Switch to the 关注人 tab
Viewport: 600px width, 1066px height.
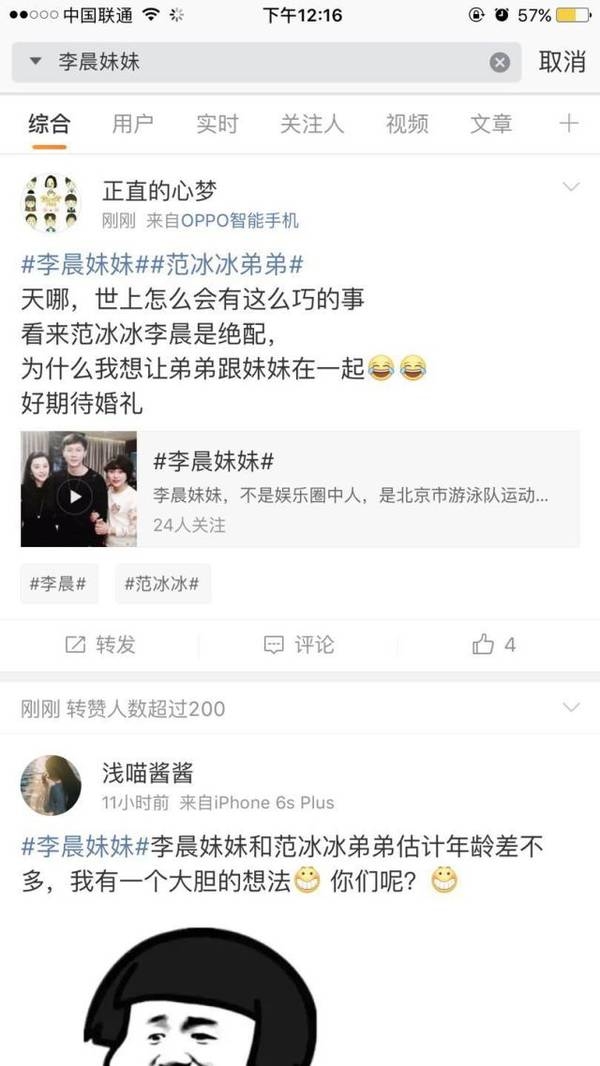[312, 124]
